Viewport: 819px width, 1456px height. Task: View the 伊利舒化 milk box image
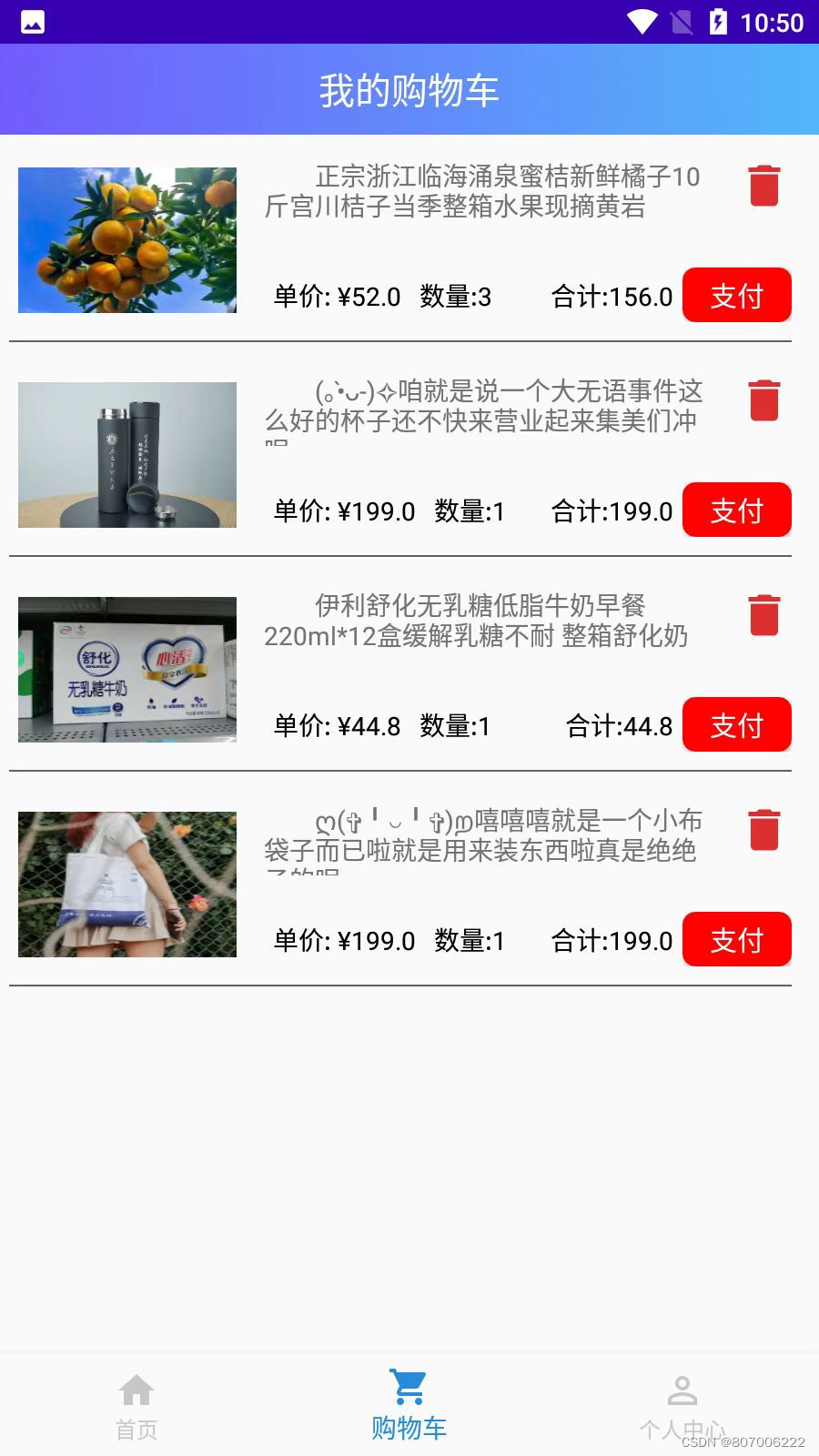(x=127, y=670)
